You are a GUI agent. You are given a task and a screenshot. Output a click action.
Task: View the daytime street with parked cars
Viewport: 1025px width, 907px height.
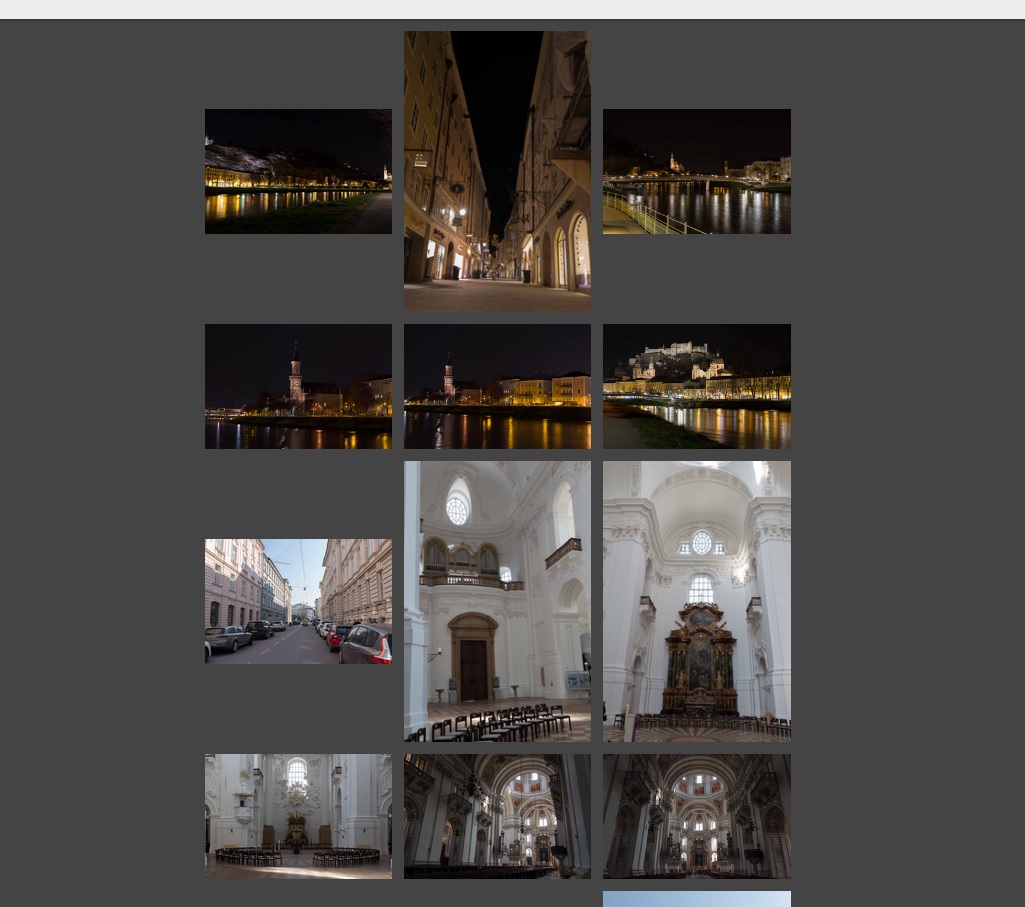click(298, 601)
